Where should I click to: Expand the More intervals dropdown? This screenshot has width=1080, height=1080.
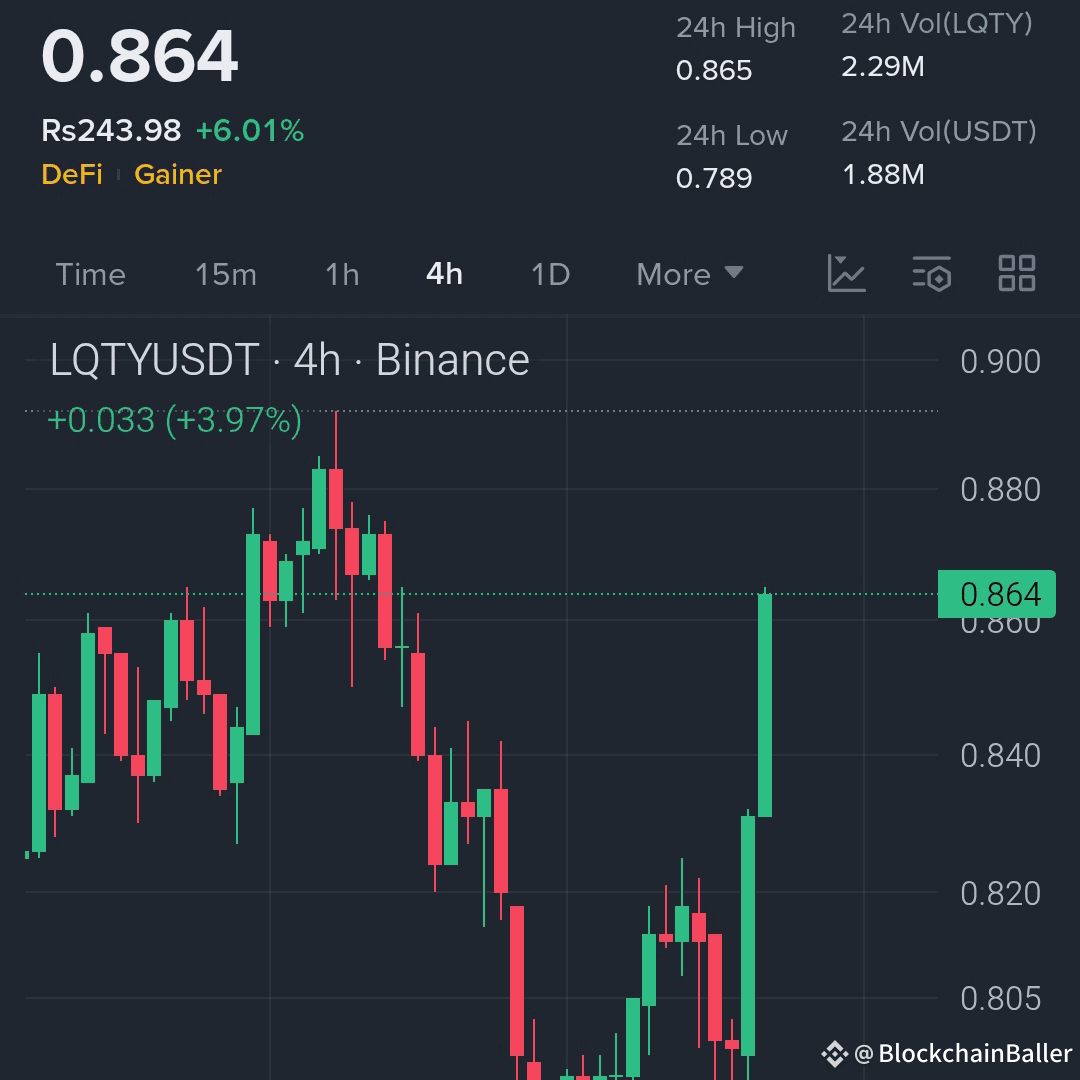[689, 274]
